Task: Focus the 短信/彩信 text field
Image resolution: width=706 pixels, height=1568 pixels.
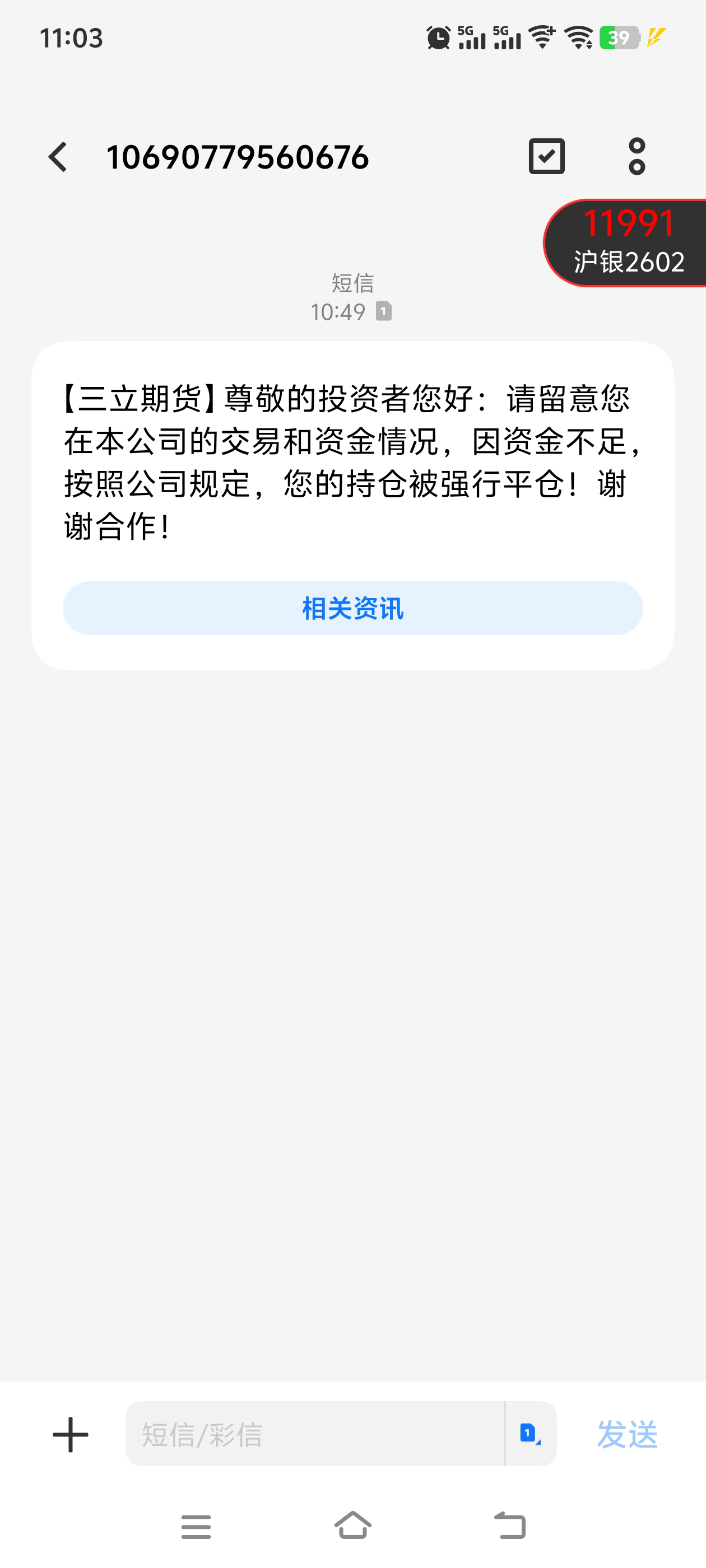Action: [x=314, y=1434]
